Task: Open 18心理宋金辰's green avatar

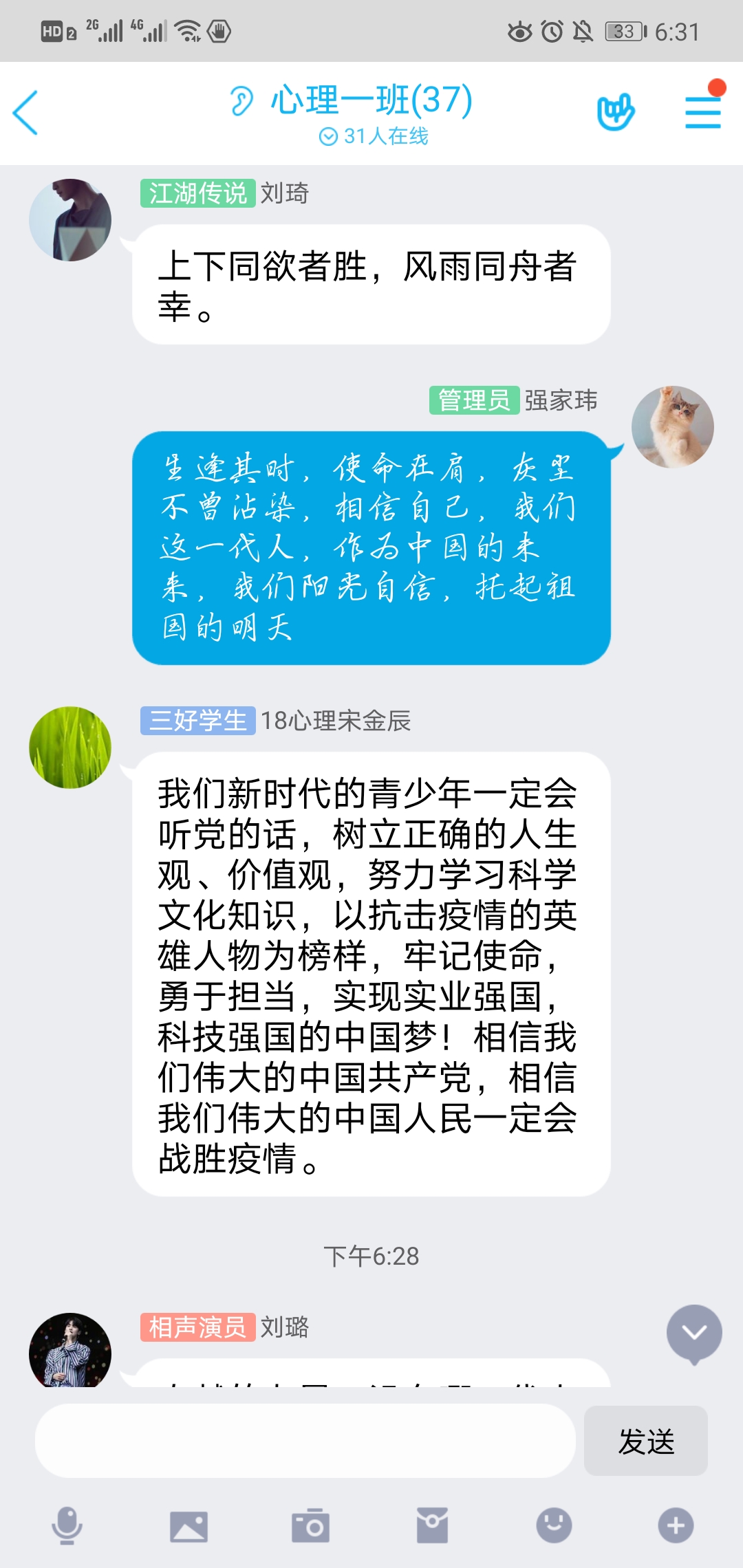Action: (x=70, y=748)
